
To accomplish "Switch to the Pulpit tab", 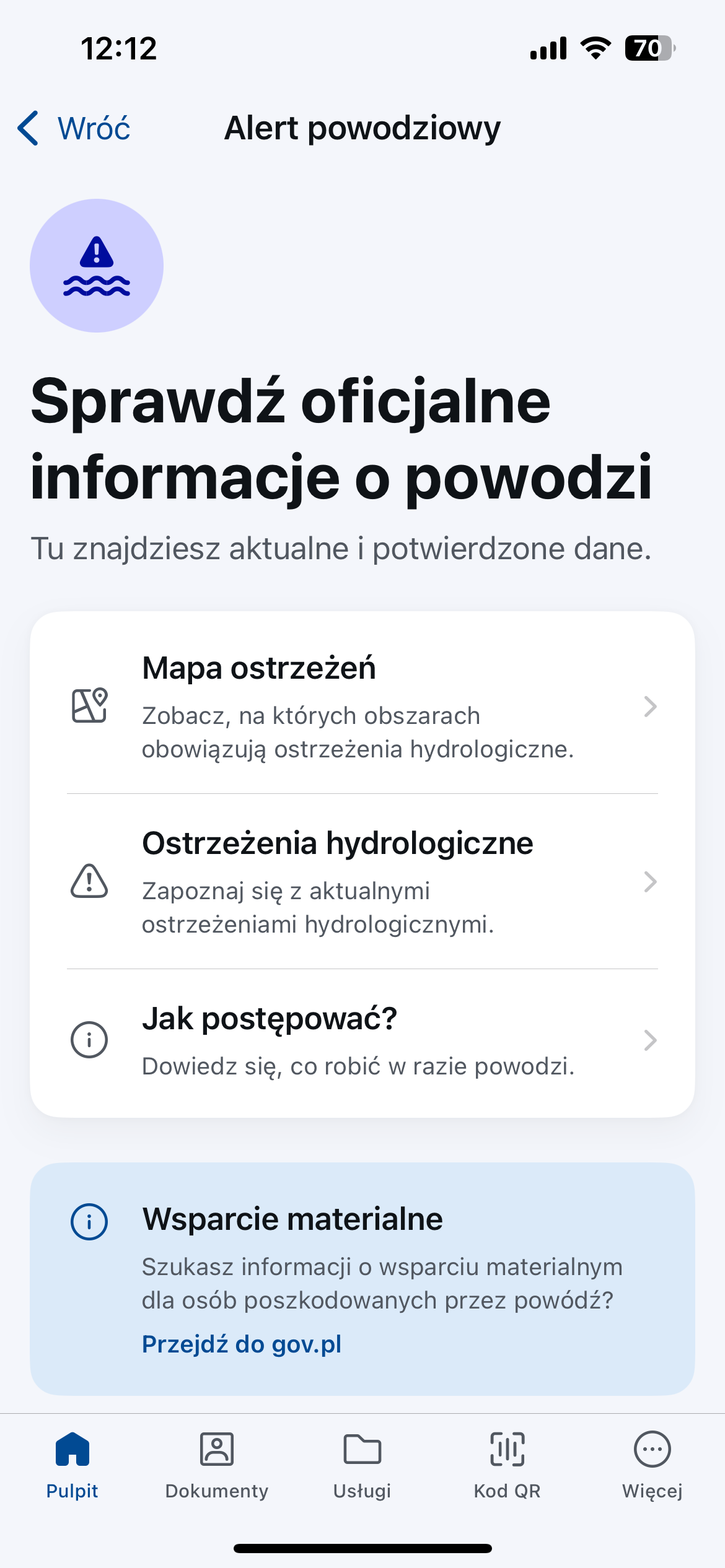I will 72,1465.
